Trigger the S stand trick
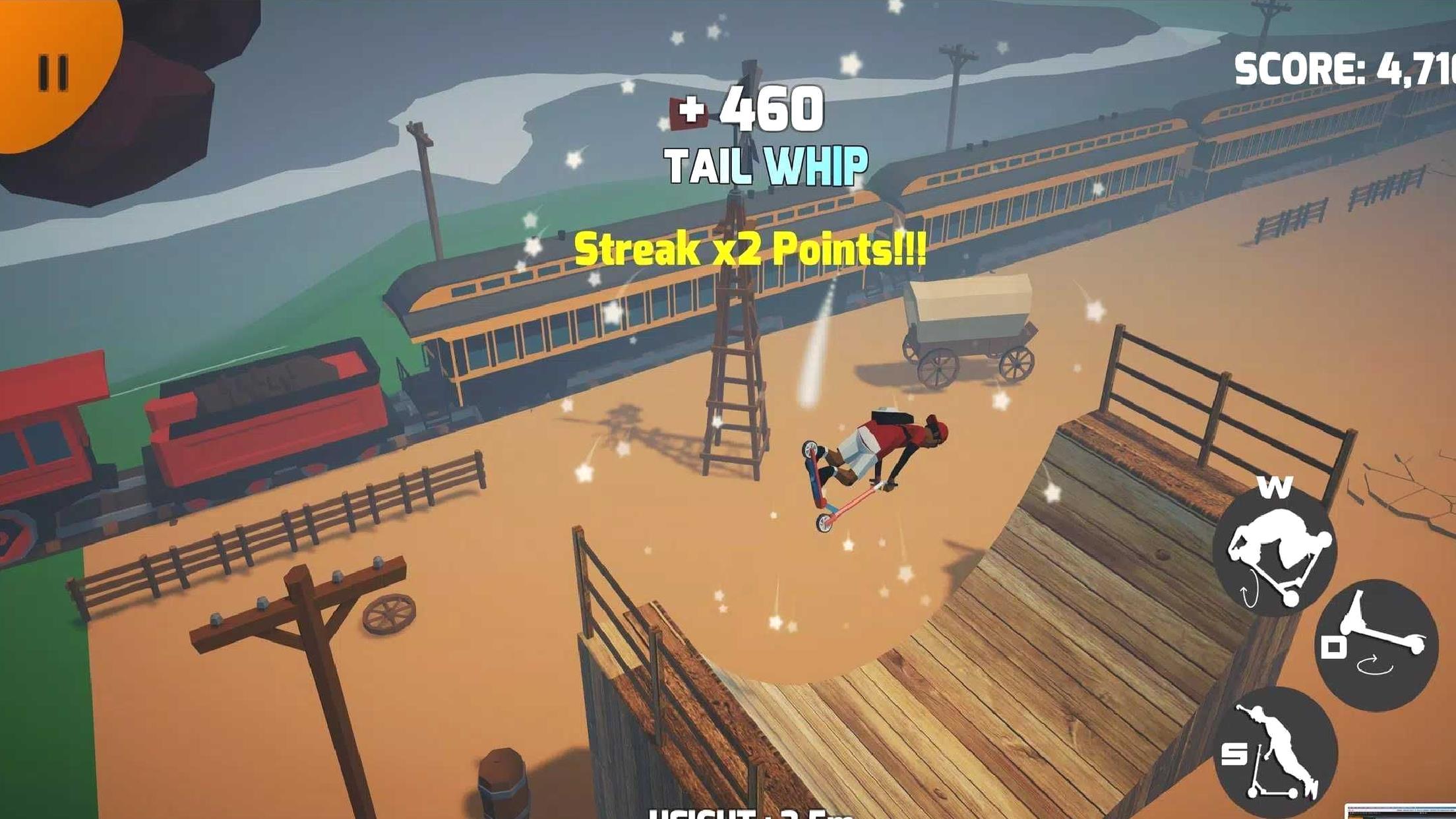This screenshot has width=1456, height=819. [x=1274, y=752]
